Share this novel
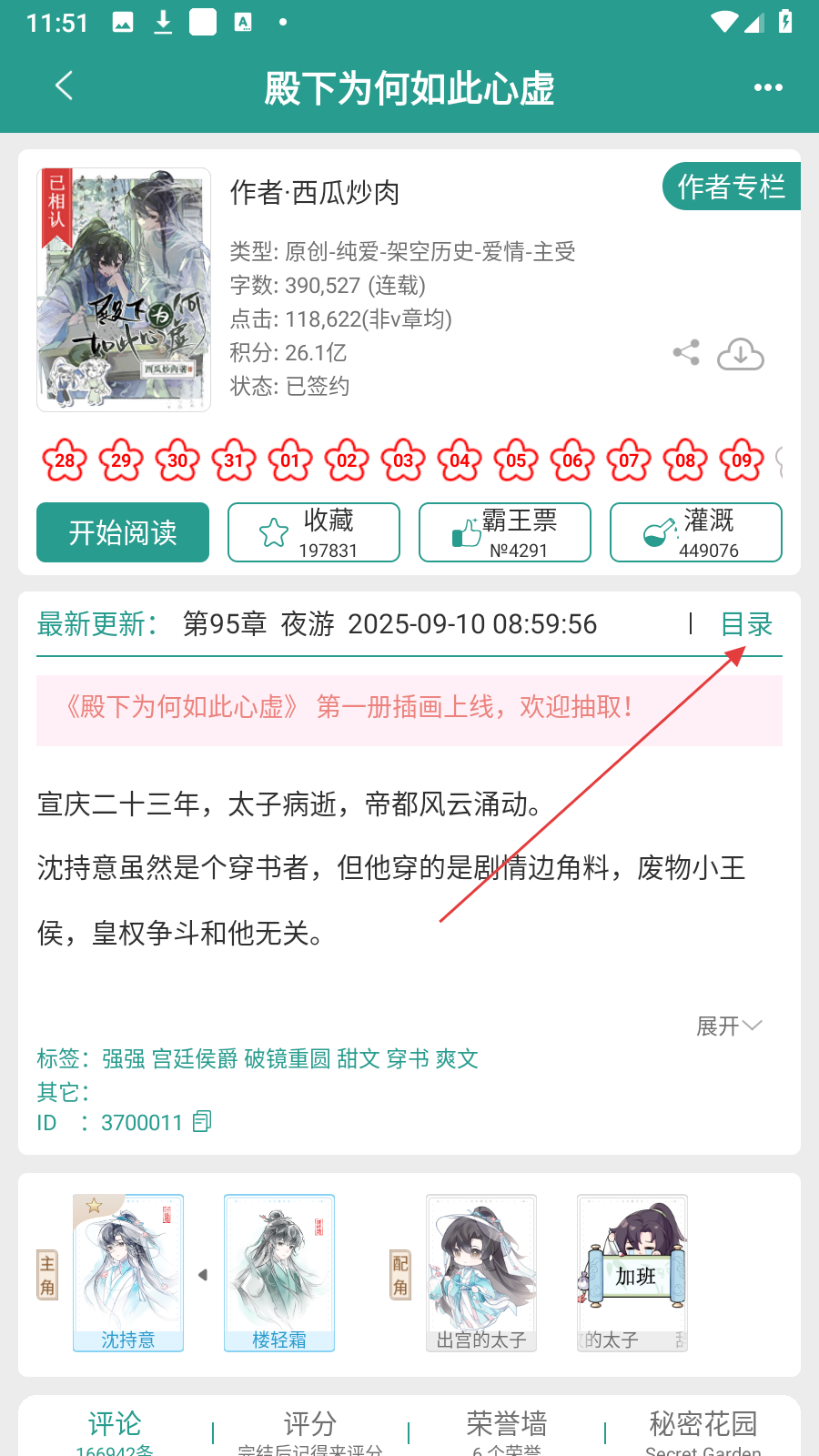Image resolution: width=819 pixels, height=1456 pixels. [686, 353]
